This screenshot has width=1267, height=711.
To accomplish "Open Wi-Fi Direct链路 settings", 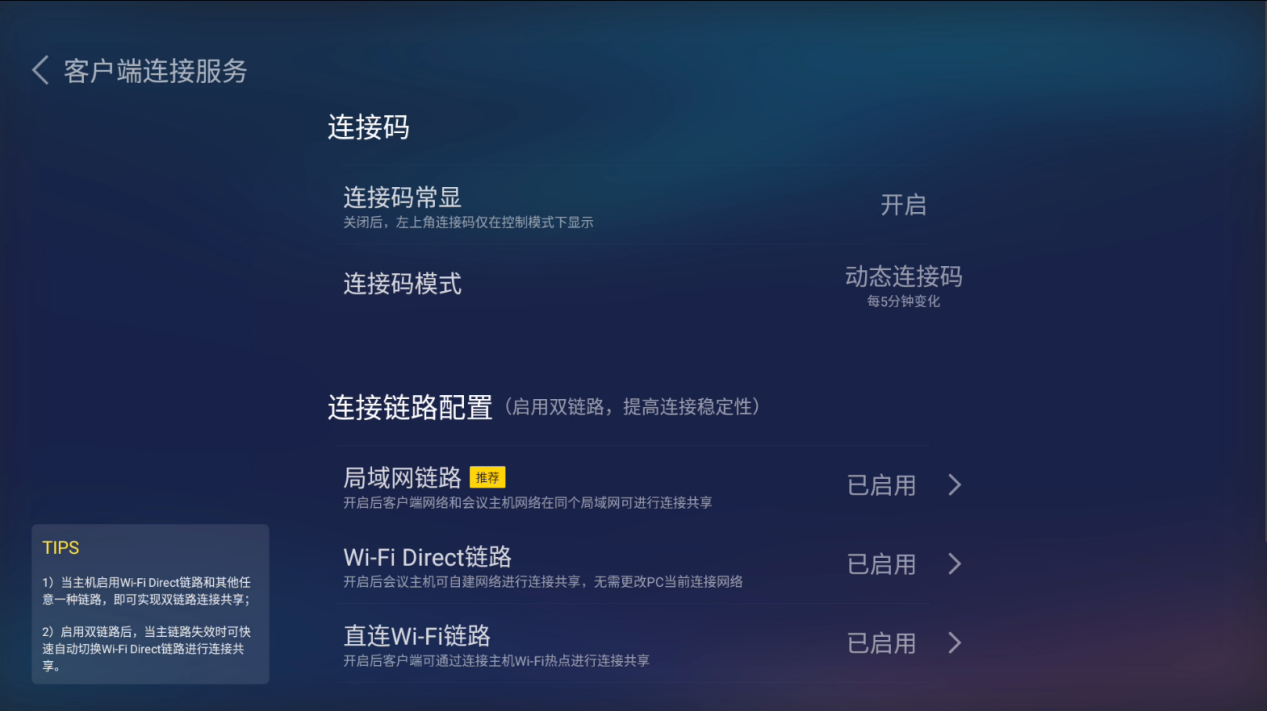I will tap(953, 564).
